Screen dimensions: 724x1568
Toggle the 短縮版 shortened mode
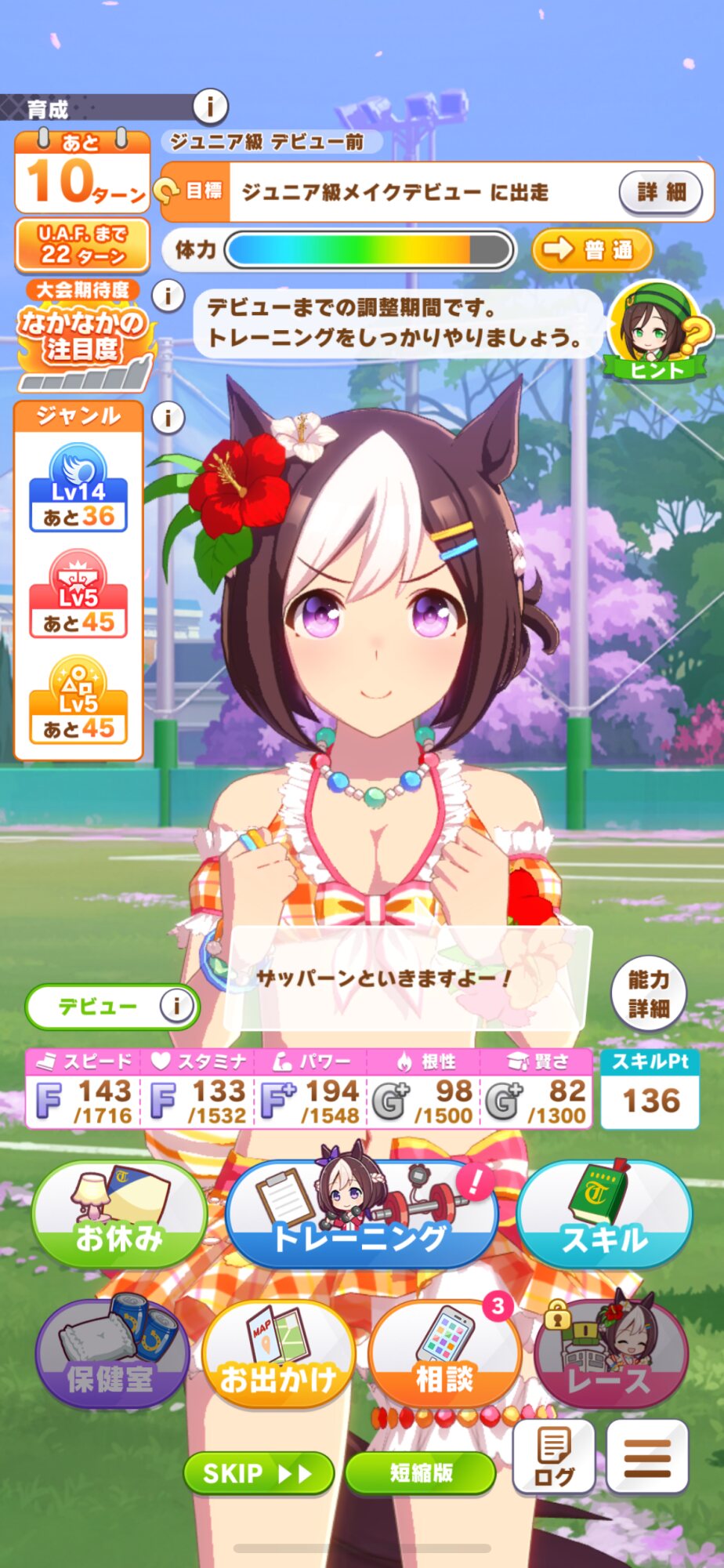421,1474
